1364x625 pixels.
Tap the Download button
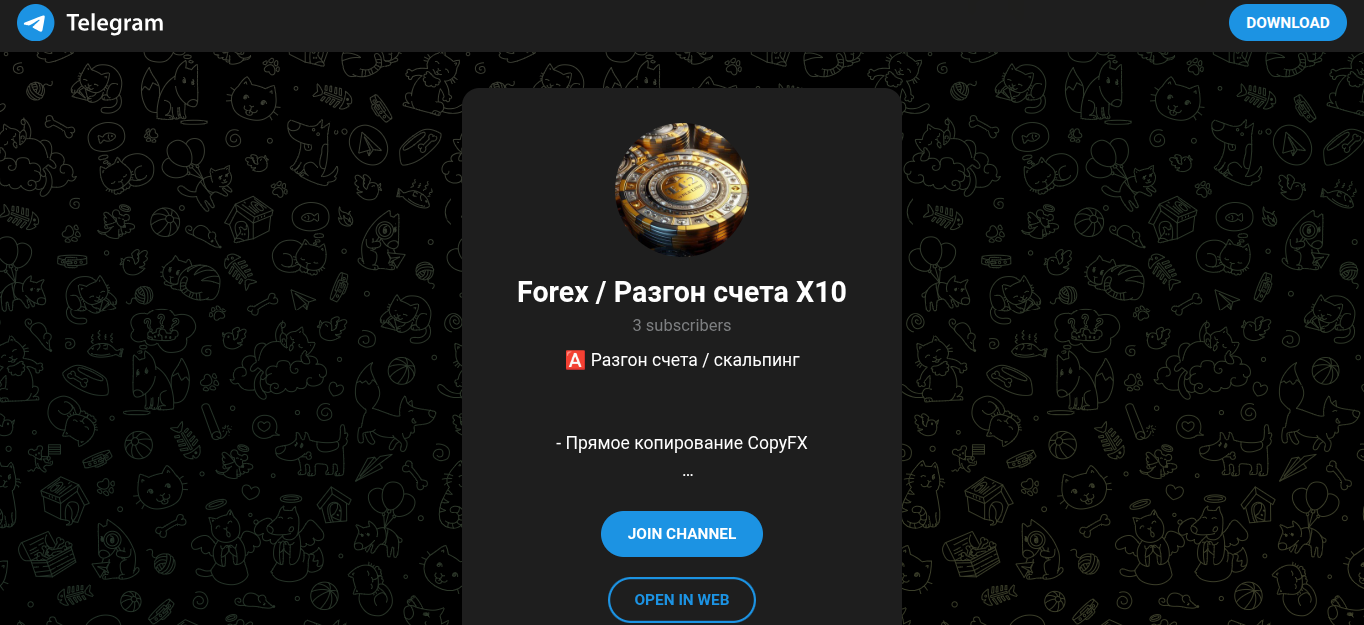[x=1287, y=23]
